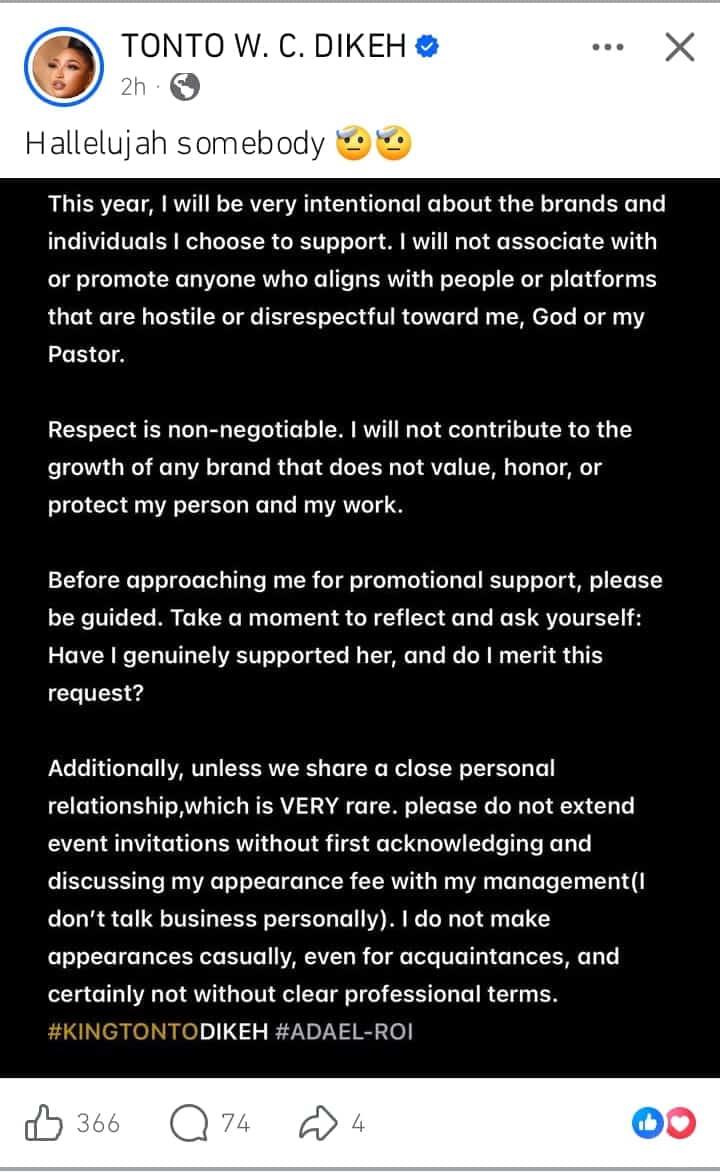Open Tonto Dikeh's profile picture
The width and height of the screenshot is (720, 1172).
pos(62,66)
